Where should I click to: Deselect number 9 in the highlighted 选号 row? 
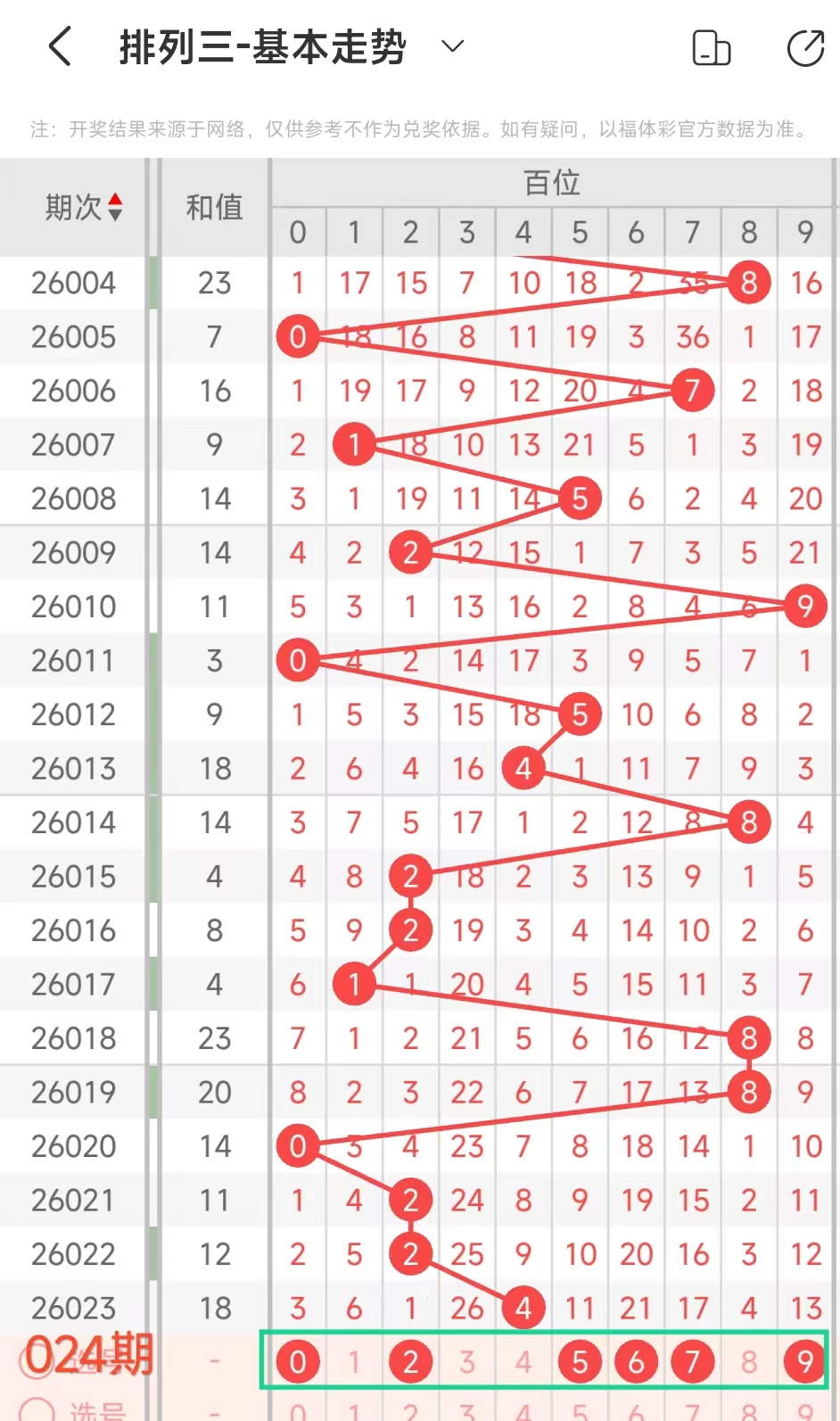(x=805, y=1361)
